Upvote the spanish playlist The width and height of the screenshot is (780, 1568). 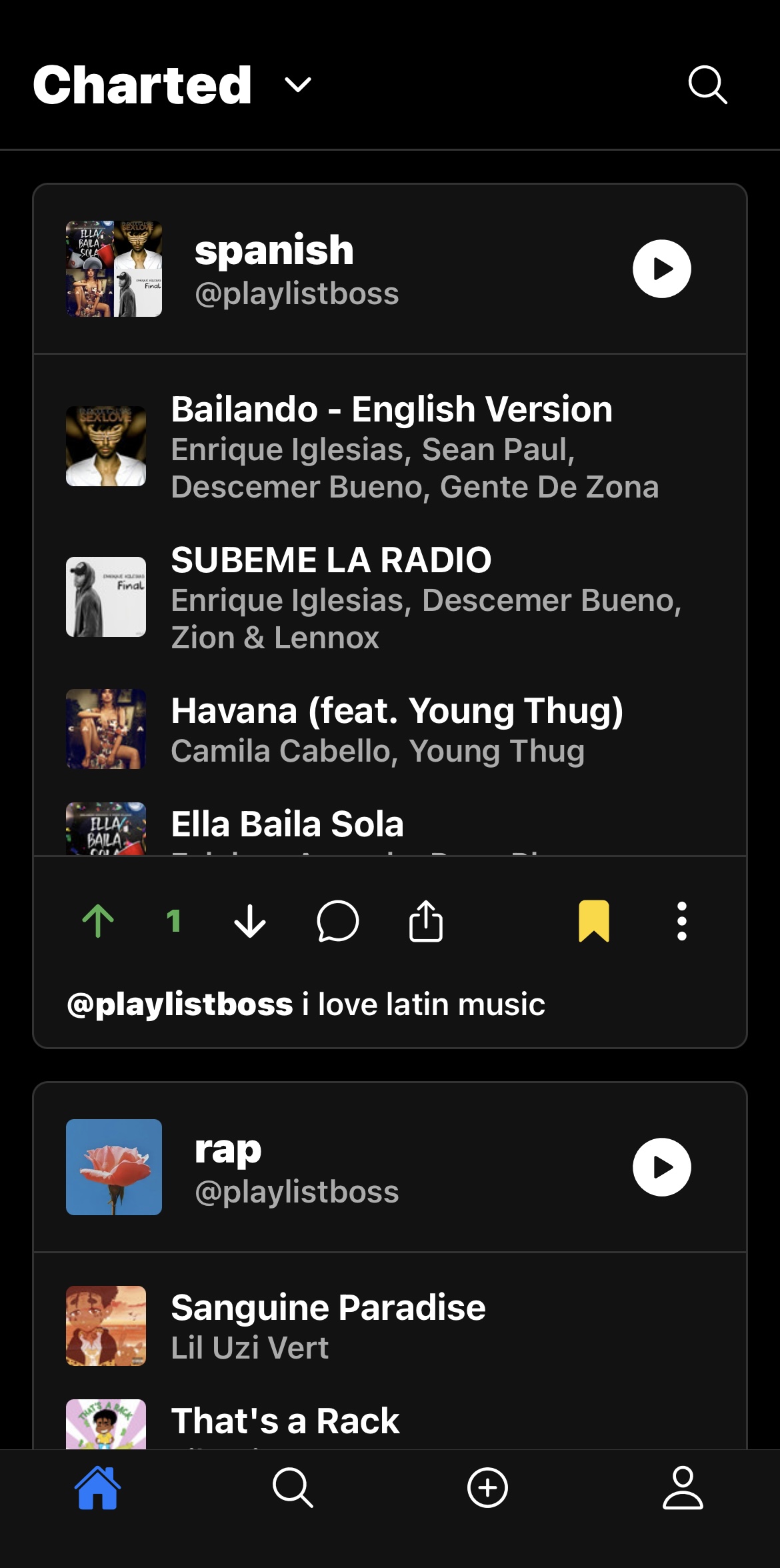(x=97, y=920)
